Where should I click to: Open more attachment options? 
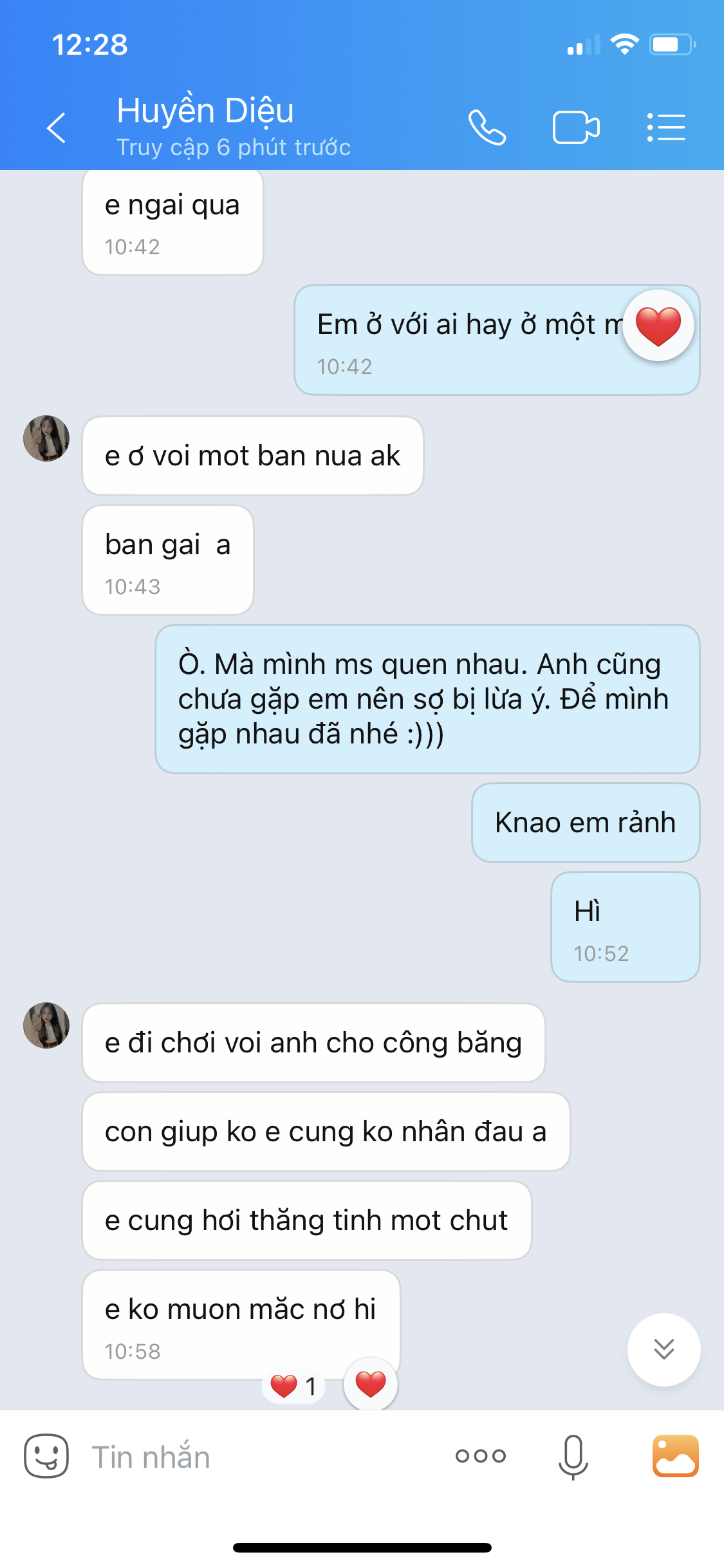coord(481,1456)
